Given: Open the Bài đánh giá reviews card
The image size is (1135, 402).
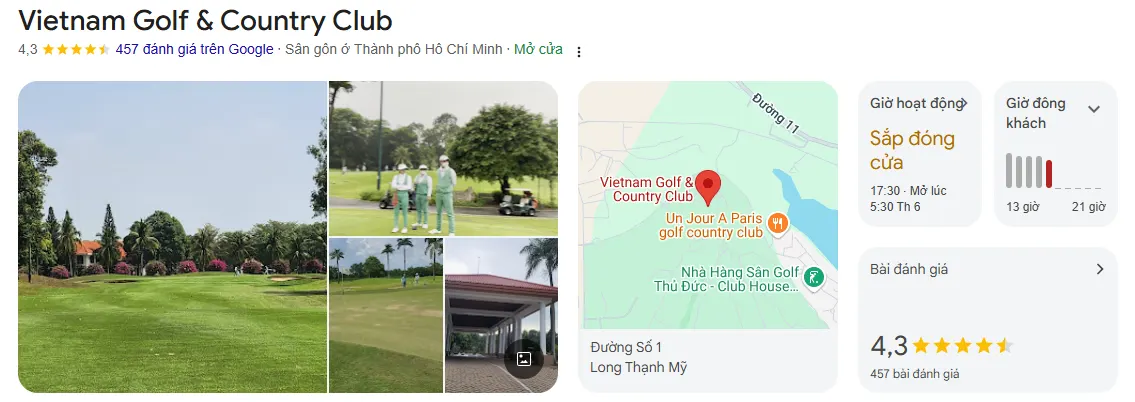Looking at the screenshot, I should tap(987, 269).
